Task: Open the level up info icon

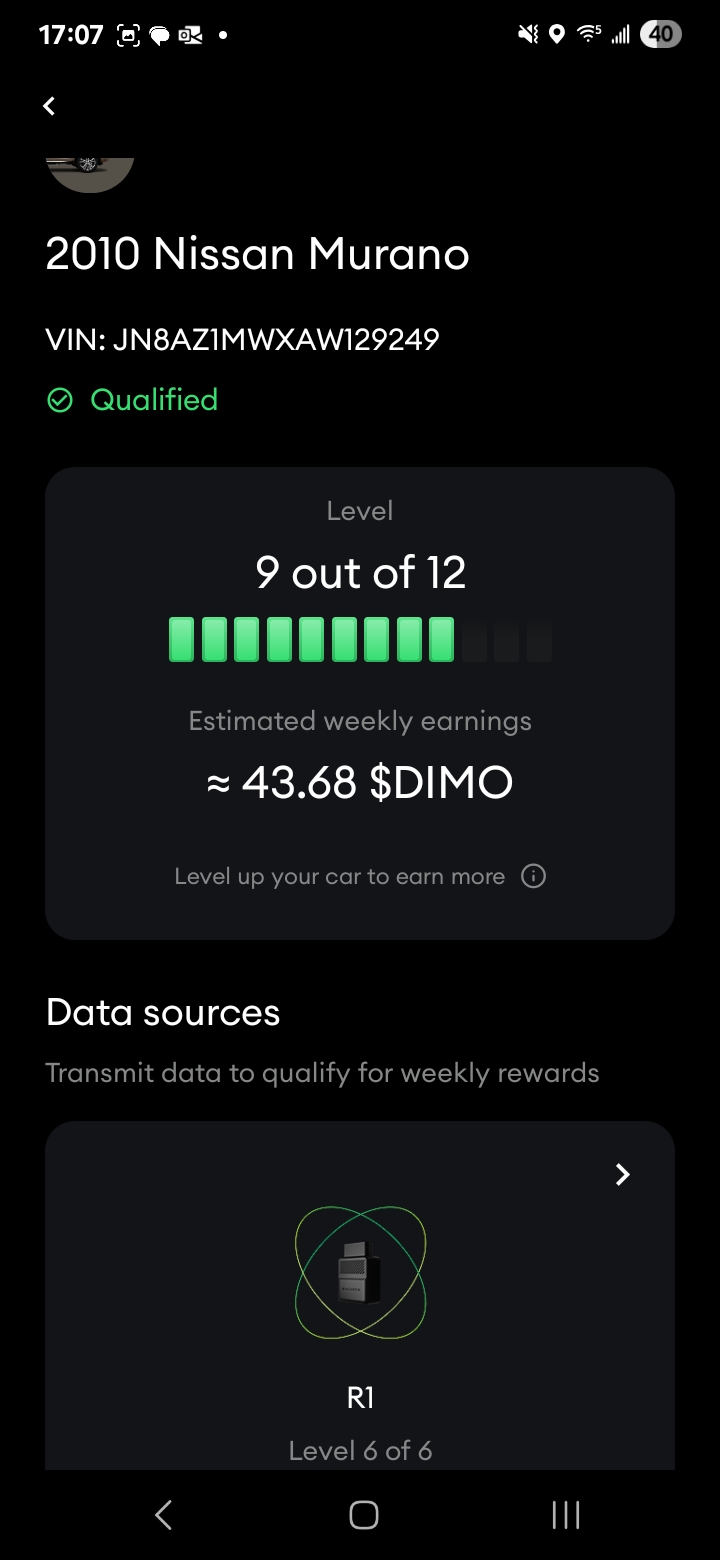Action: (x=534, y=877)
